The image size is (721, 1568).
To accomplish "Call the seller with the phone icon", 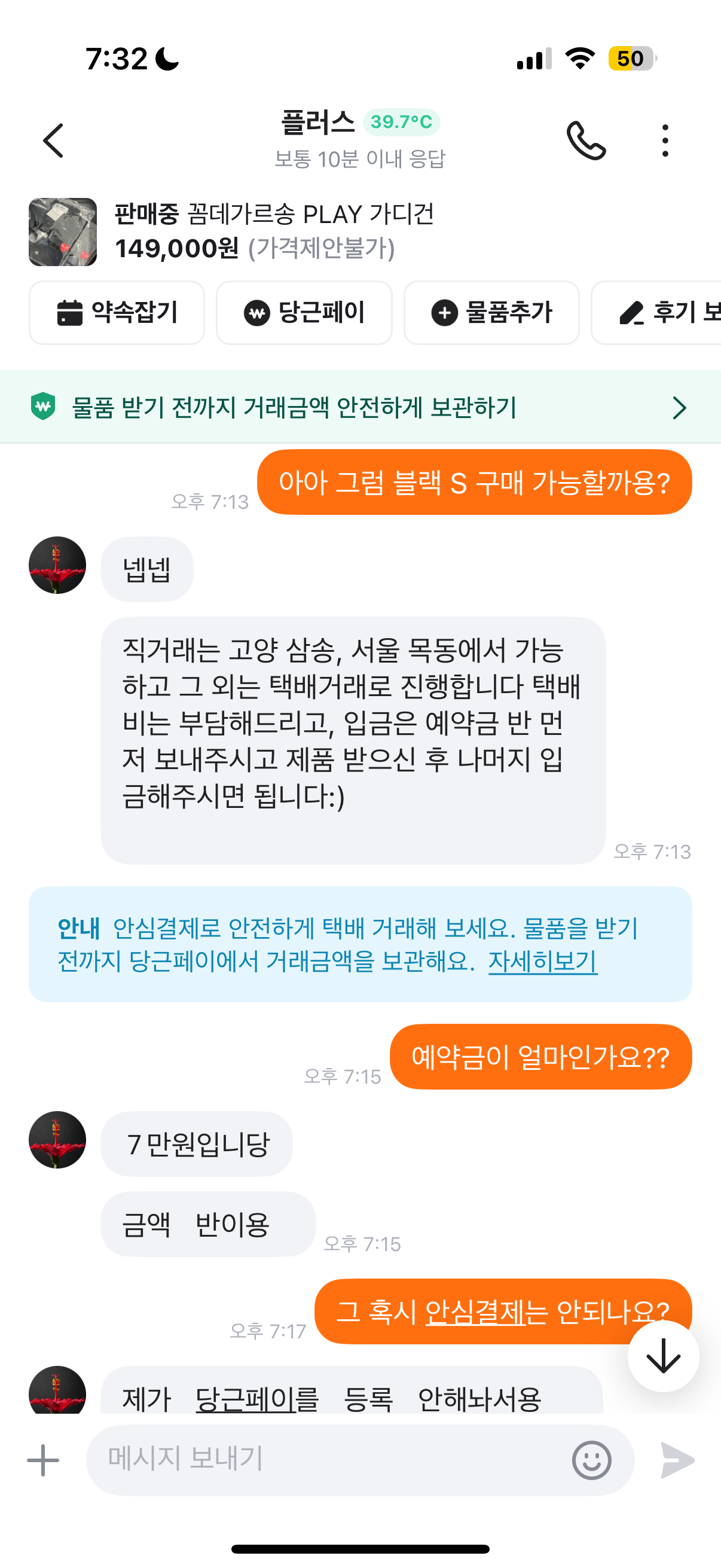I will [x=585, y=141].
